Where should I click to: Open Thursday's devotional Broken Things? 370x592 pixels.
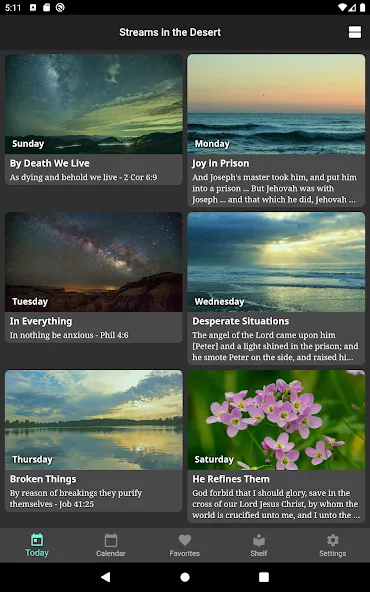click(x=94, y=441)
